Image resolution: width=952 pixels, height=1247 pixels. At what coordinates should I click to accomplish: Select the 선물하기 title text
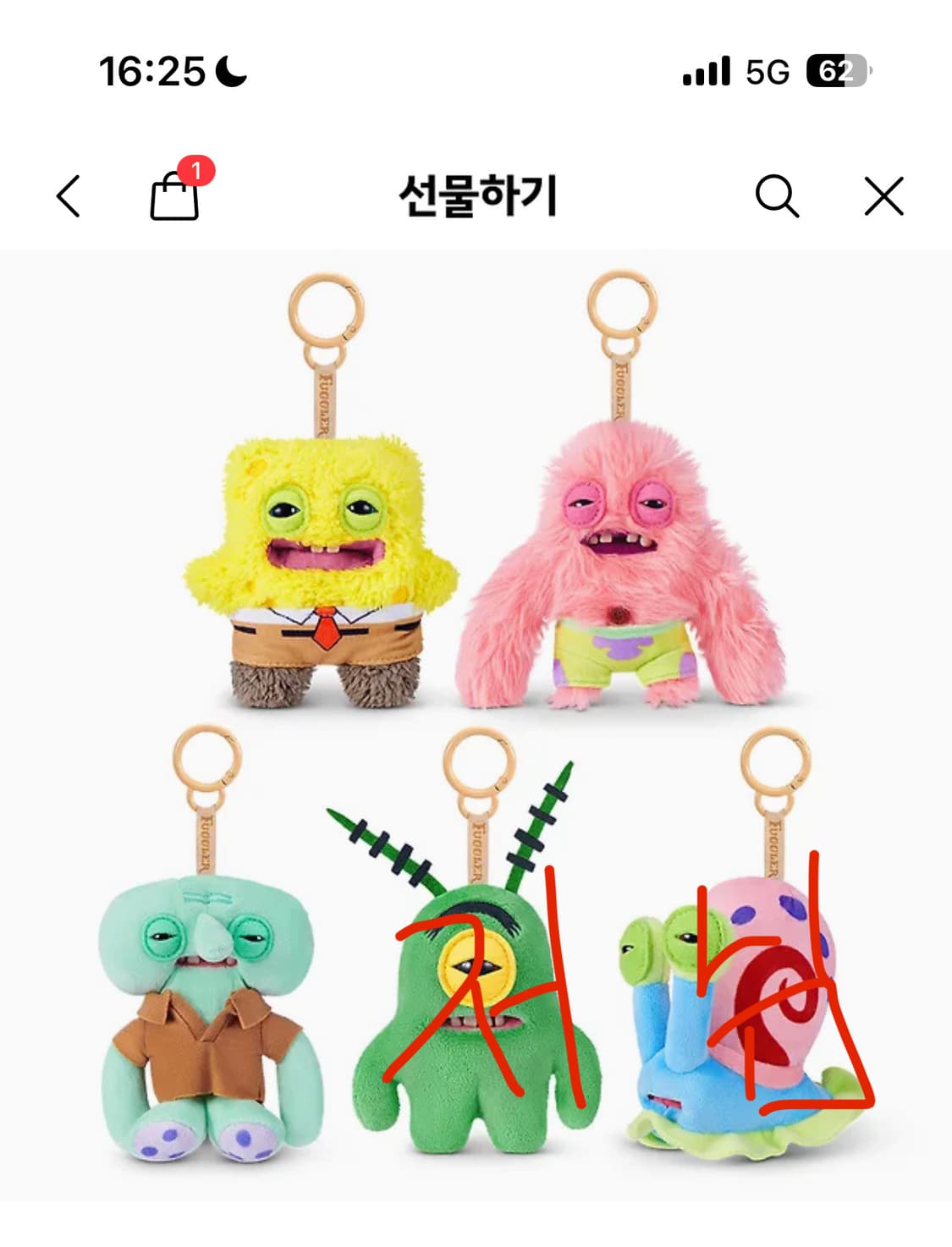[476, 195]
